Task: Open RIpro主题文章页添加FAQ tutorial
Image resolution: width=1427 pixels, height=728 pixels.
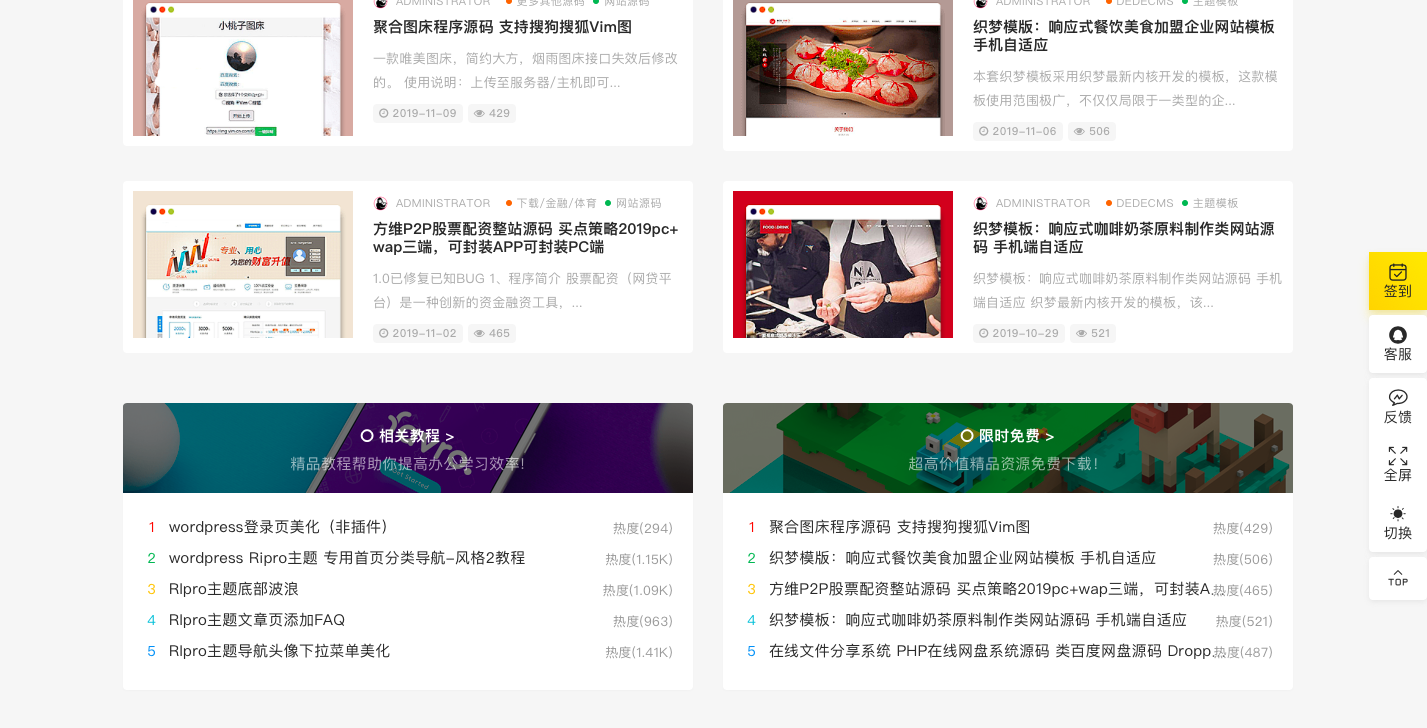Action: (x=256, y=620)
